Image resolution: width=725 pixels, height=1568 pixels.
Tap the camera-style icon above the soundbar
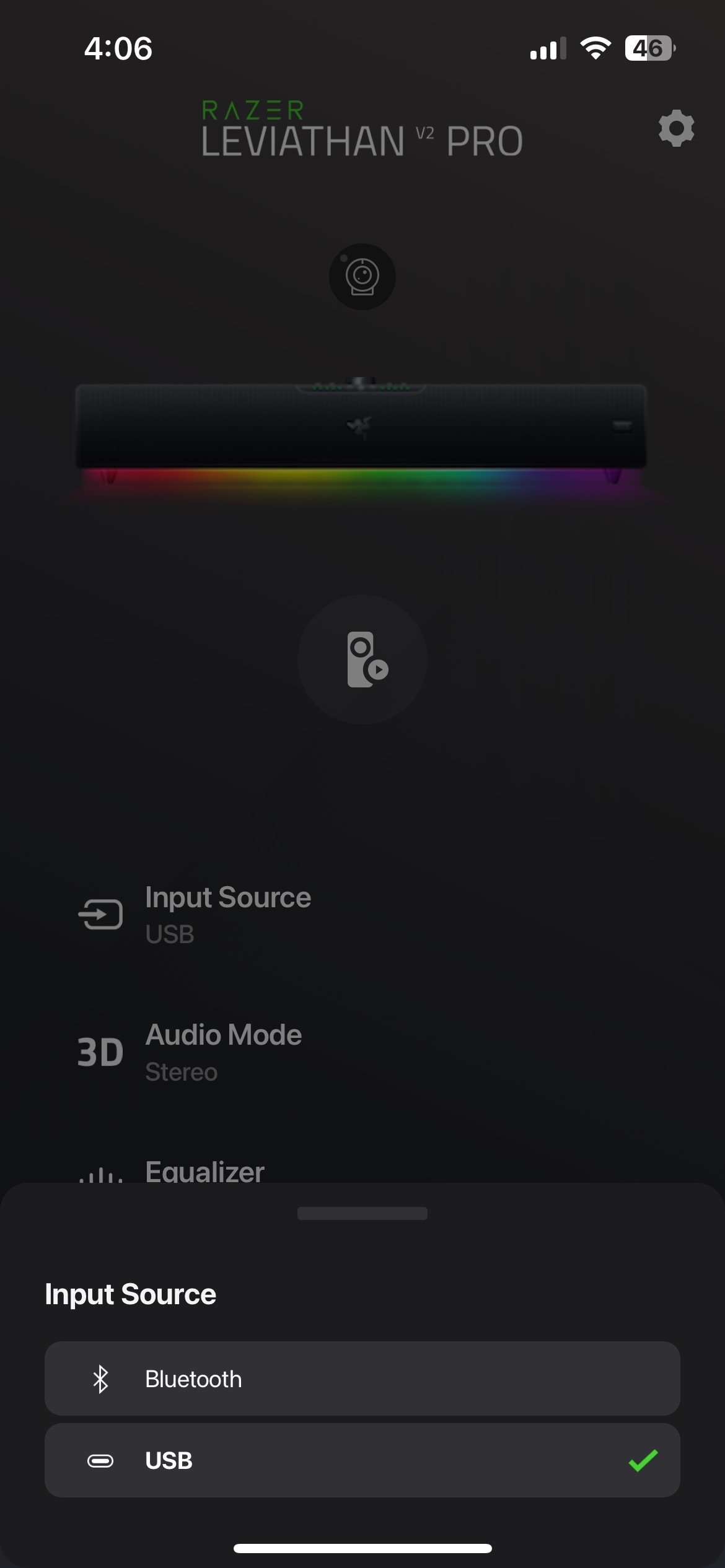pyautogui.click(x=362, y=276)
